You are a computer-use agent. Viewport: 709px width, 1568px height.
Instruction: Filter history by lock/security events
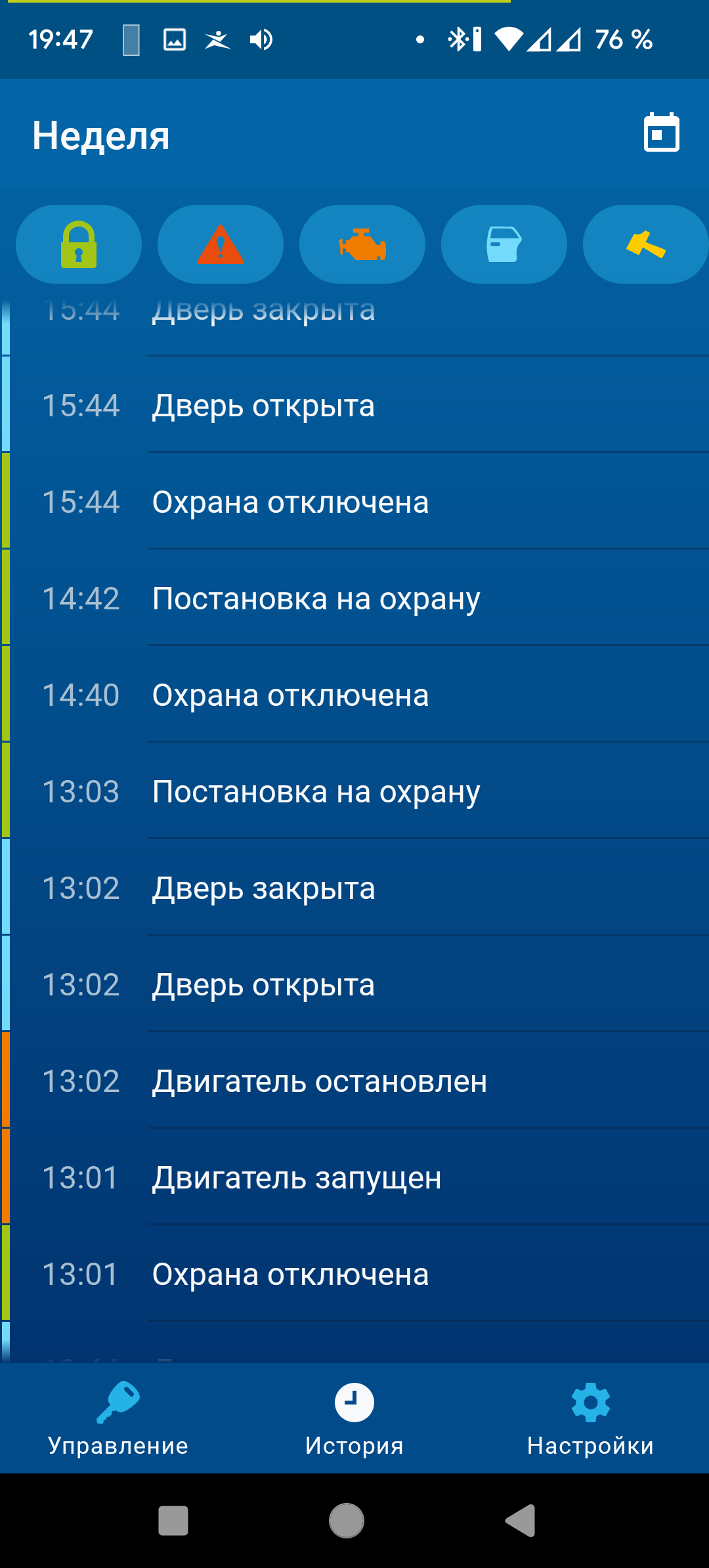coord(79,244)
